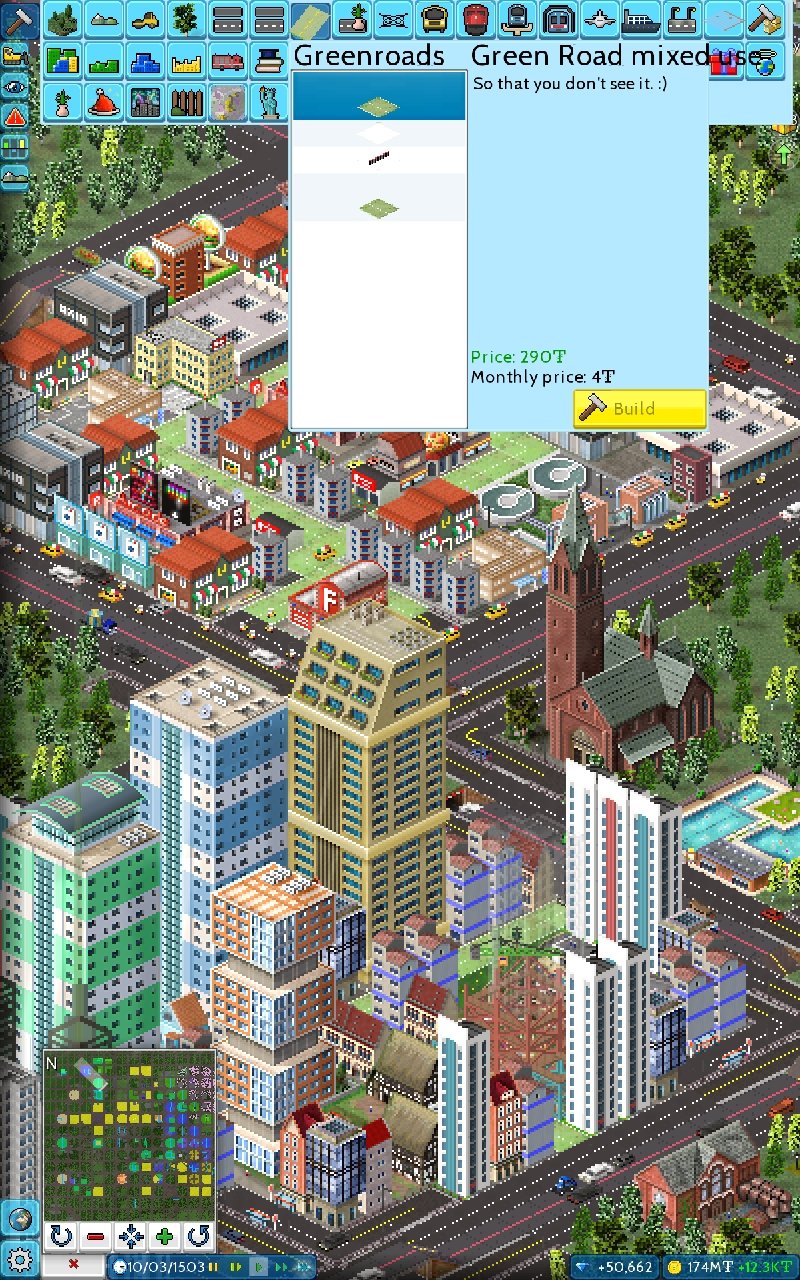The image size is (800, 1280).
Task: Open the train category in the toolbar
Action: (475, 19)
